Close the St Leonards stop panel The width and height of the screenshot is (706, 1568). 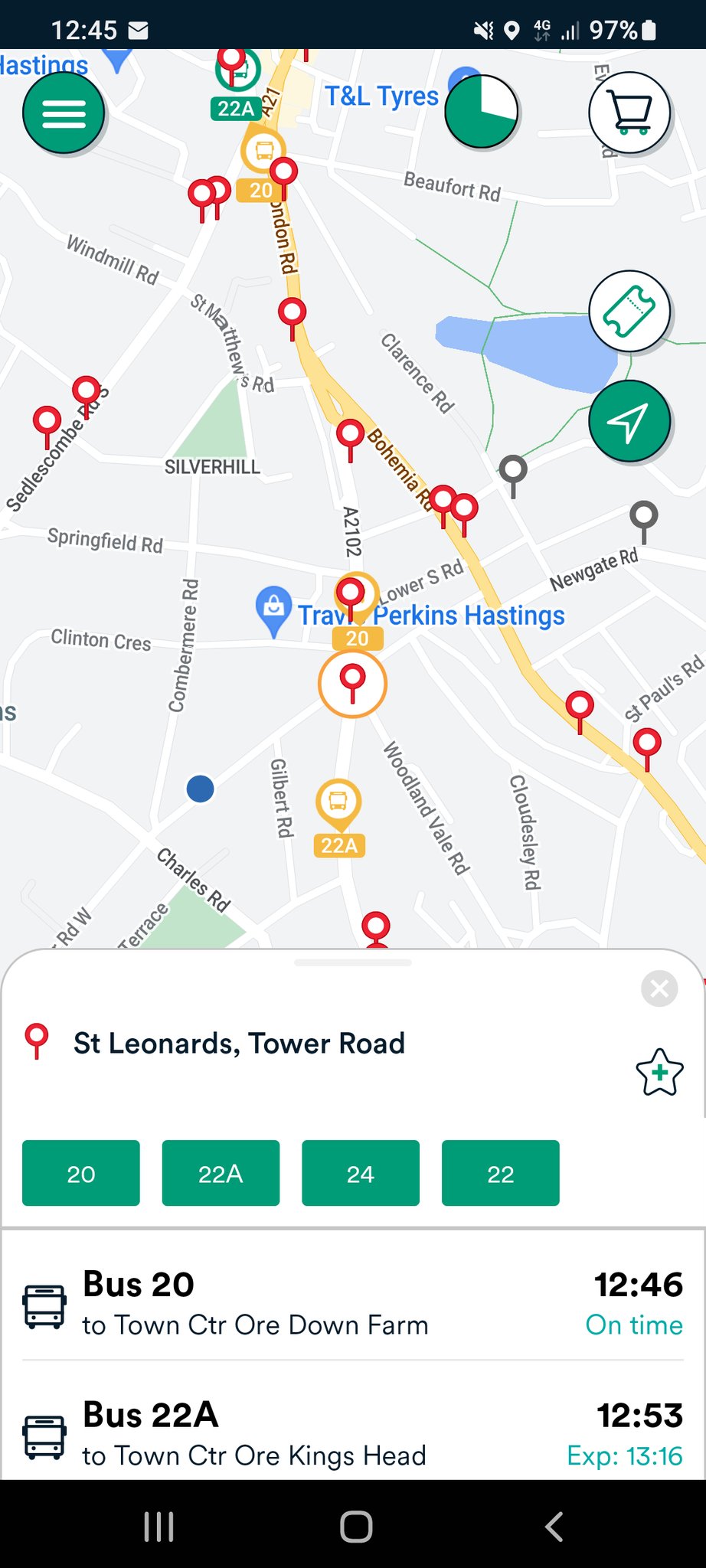click(659, 989)
